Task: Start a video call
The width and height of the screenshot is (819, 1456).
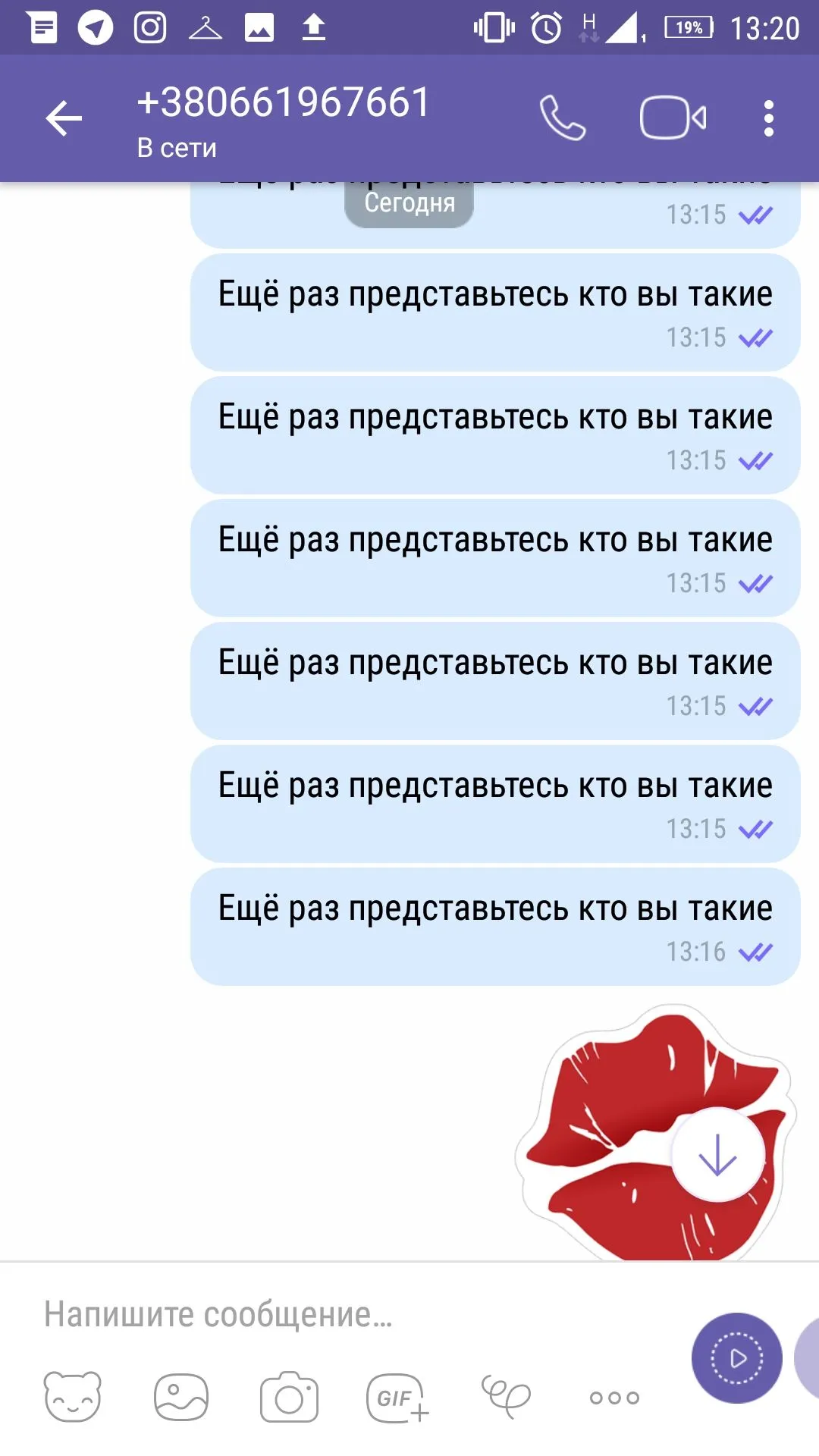Action: (673, 118)
